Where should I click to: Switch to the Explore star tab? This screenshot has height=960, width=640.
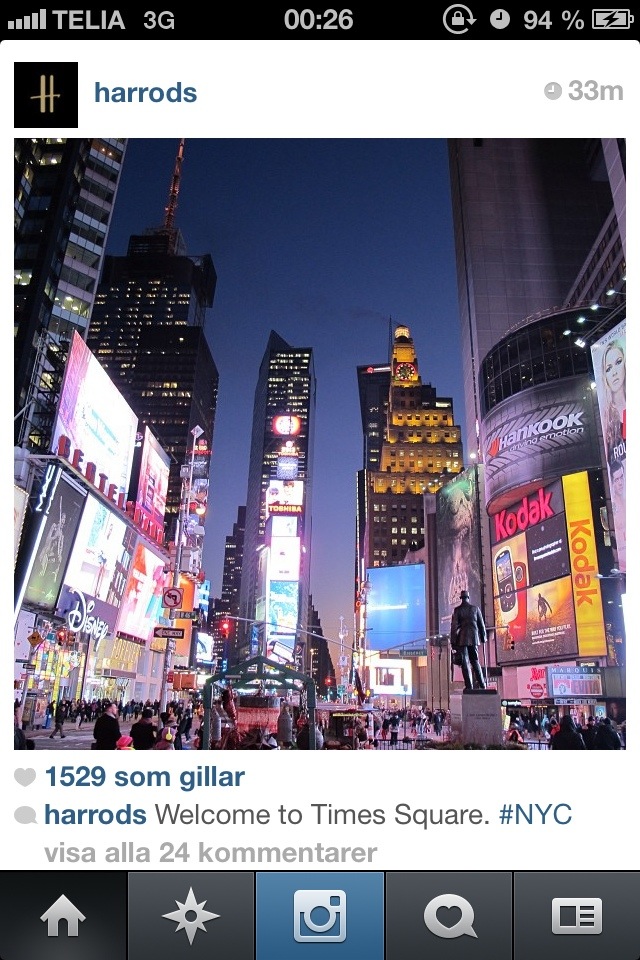(x=191, y=916)
